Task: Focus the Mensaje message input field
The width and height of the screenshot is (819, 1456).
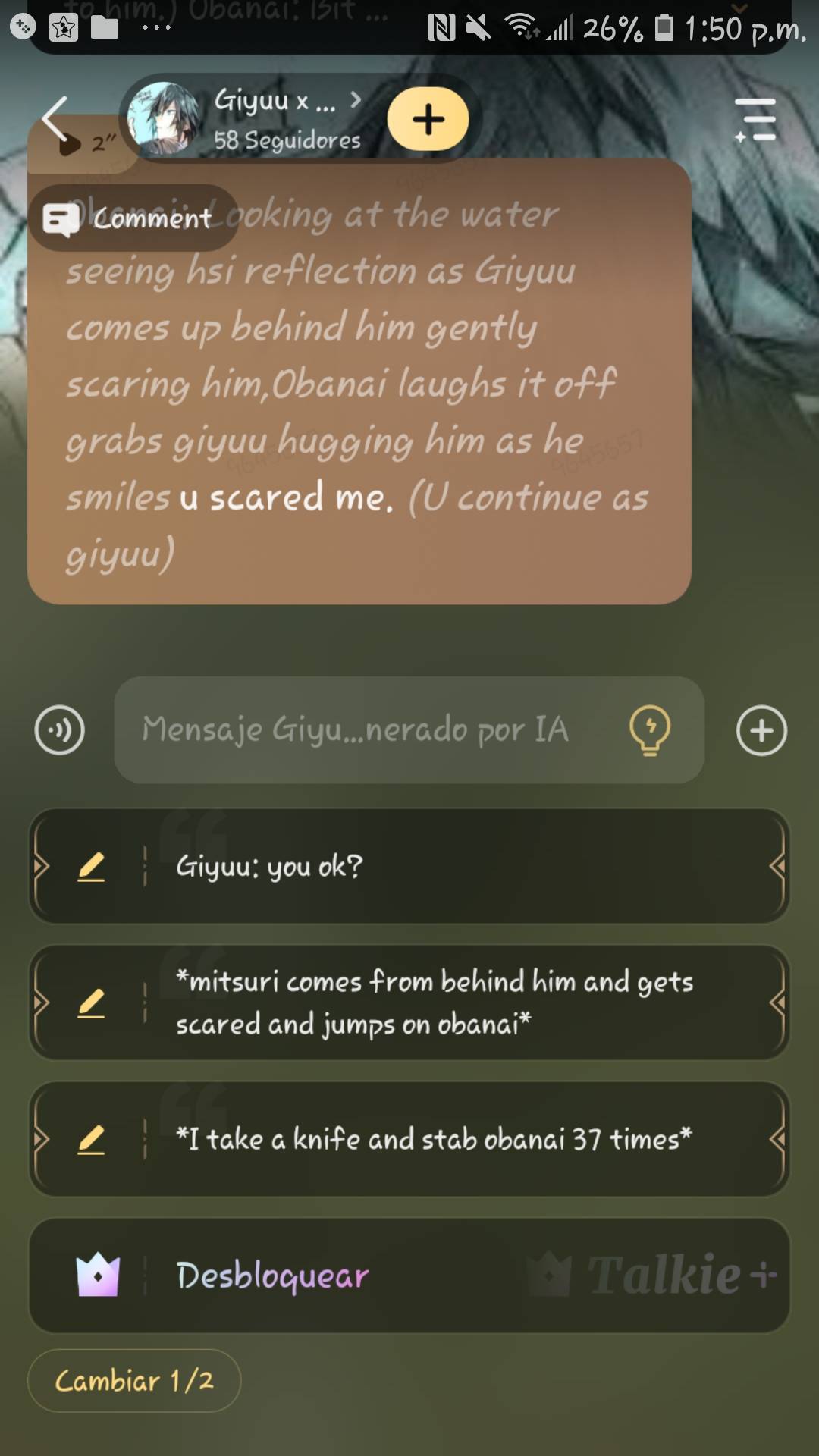Action: click(x=364, y=730)
